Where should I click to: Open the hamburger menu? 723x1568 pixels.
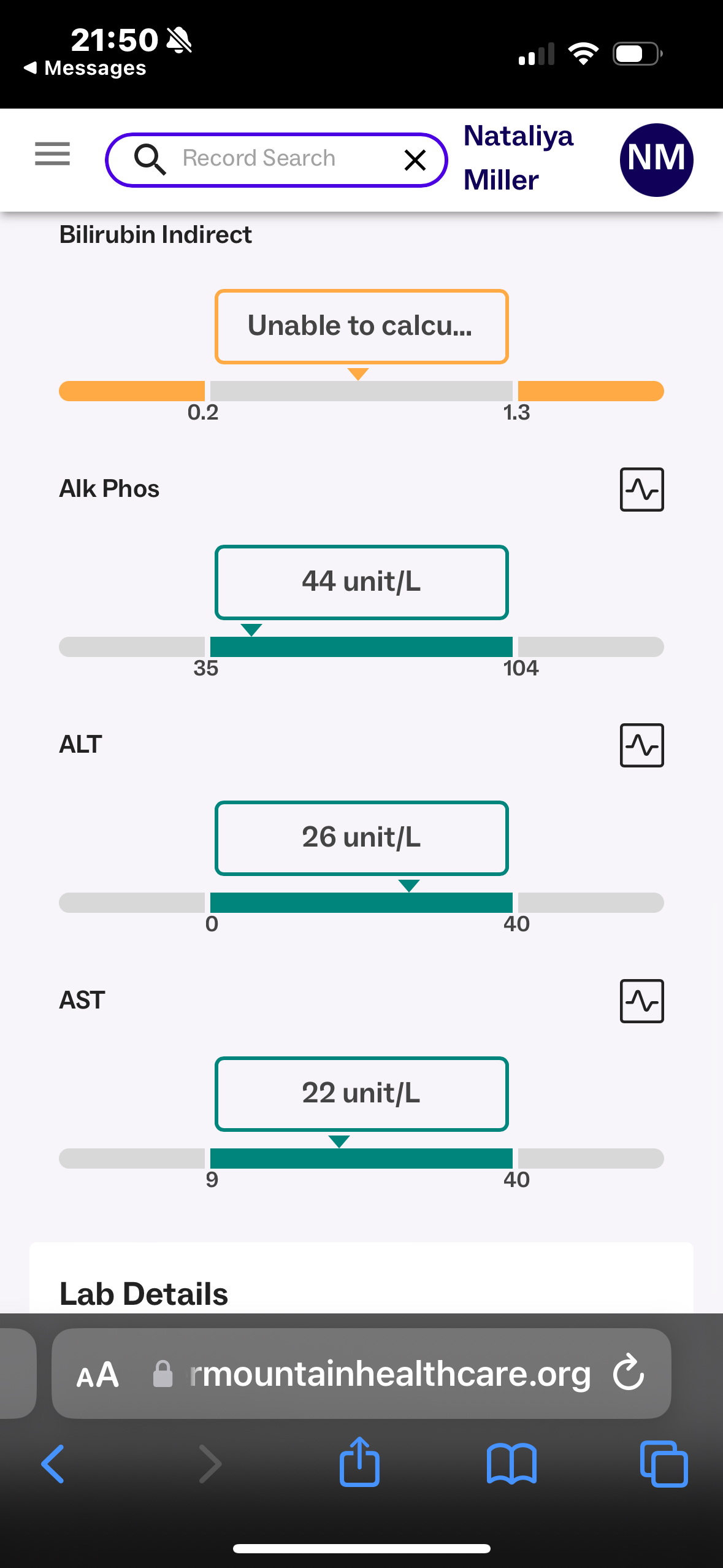tap(52, 153)
